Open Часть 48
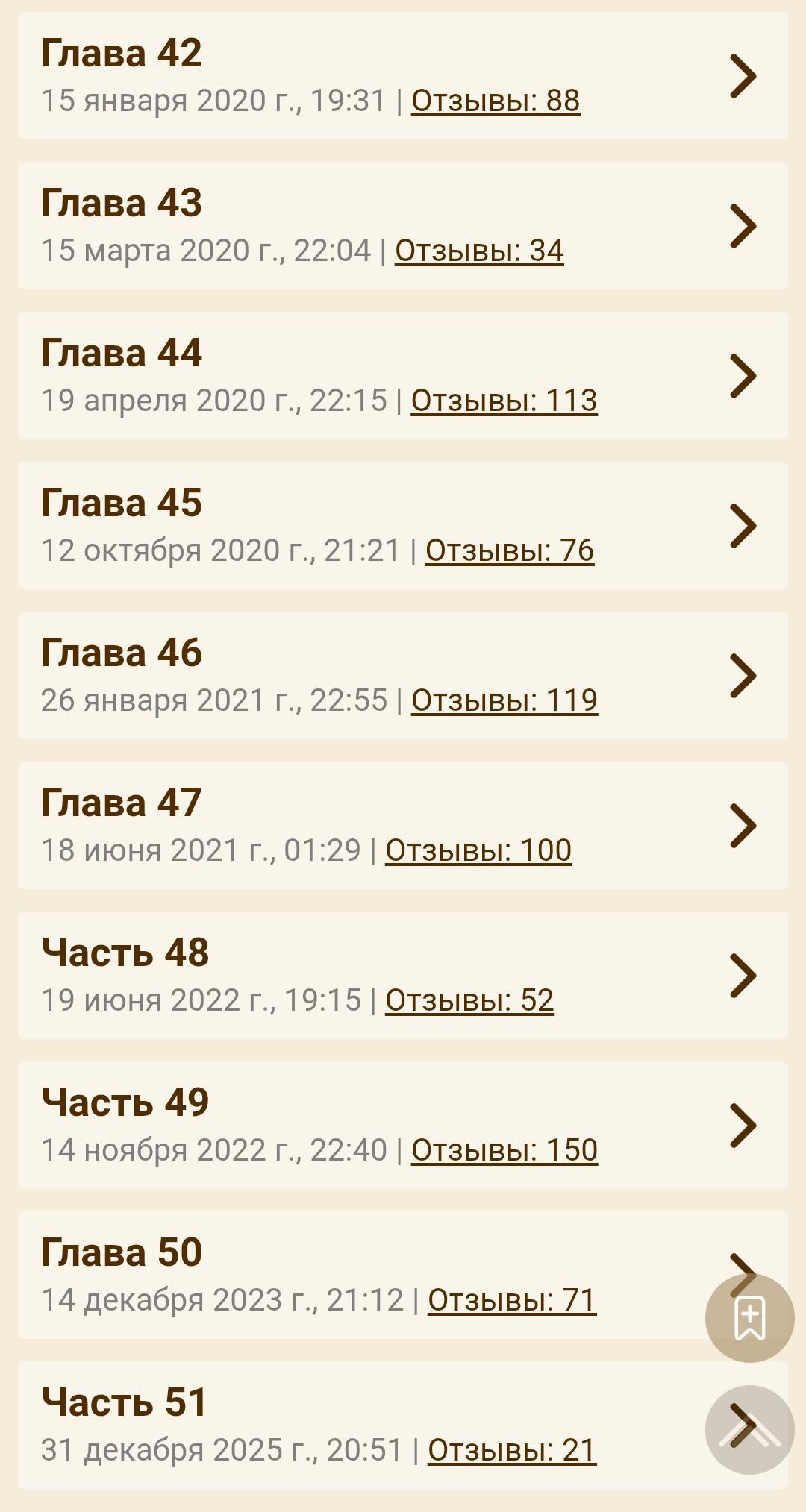806x1512 pixels. [x=125, y=953]
